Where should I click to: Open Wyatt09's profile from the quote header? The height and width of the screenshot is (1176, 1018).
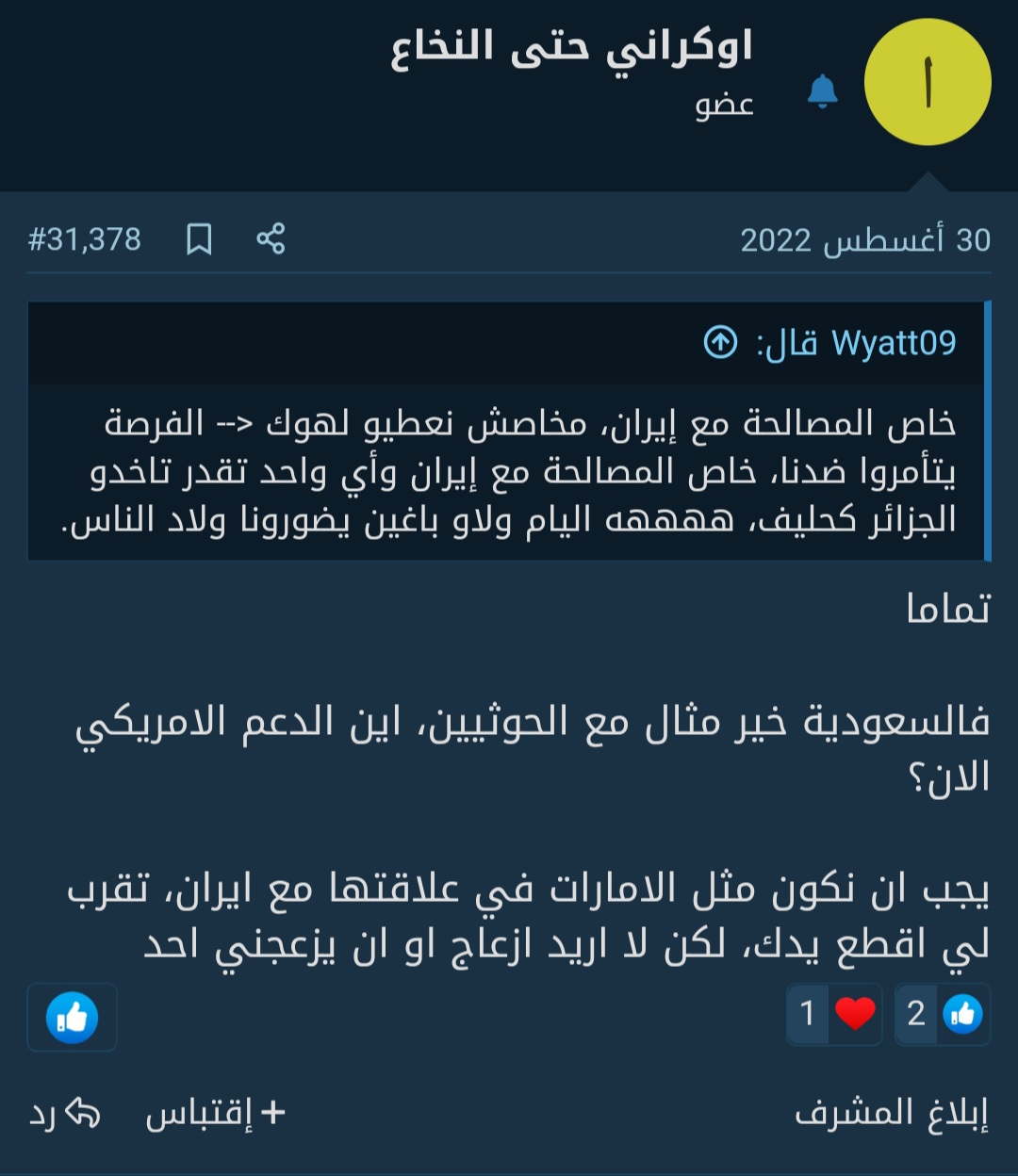click(893, 343)
